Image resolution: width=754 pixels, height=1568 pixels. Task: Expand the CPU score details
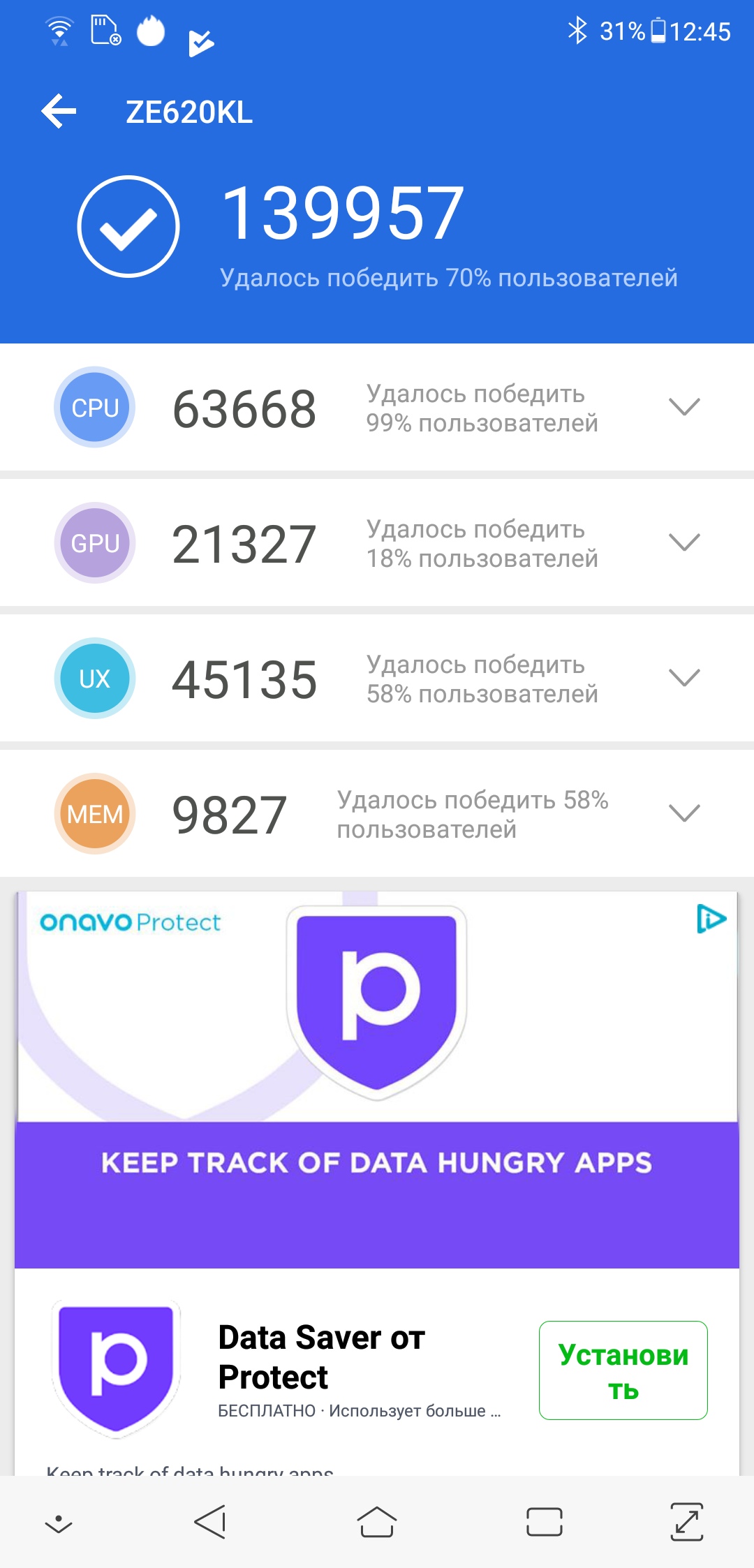click(684, 407)
